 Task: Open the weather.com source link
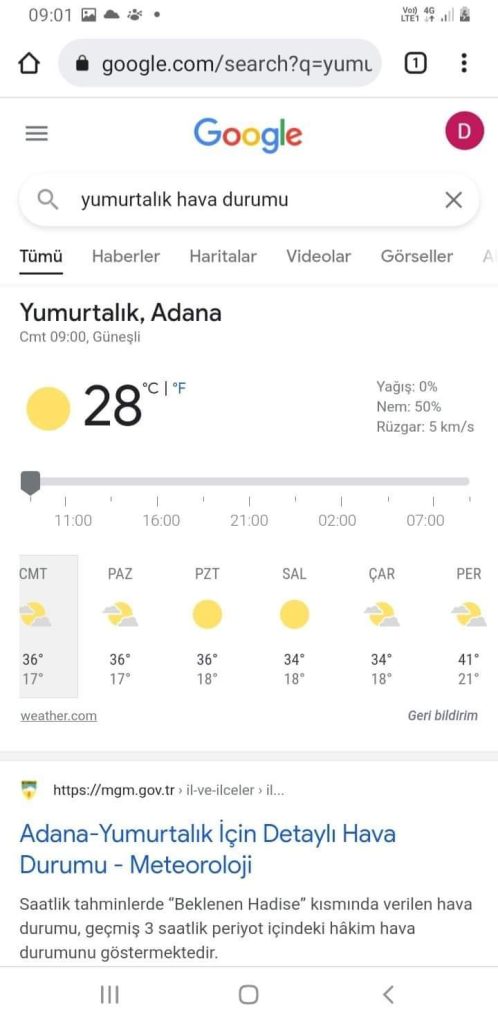[x=58, y=716]
